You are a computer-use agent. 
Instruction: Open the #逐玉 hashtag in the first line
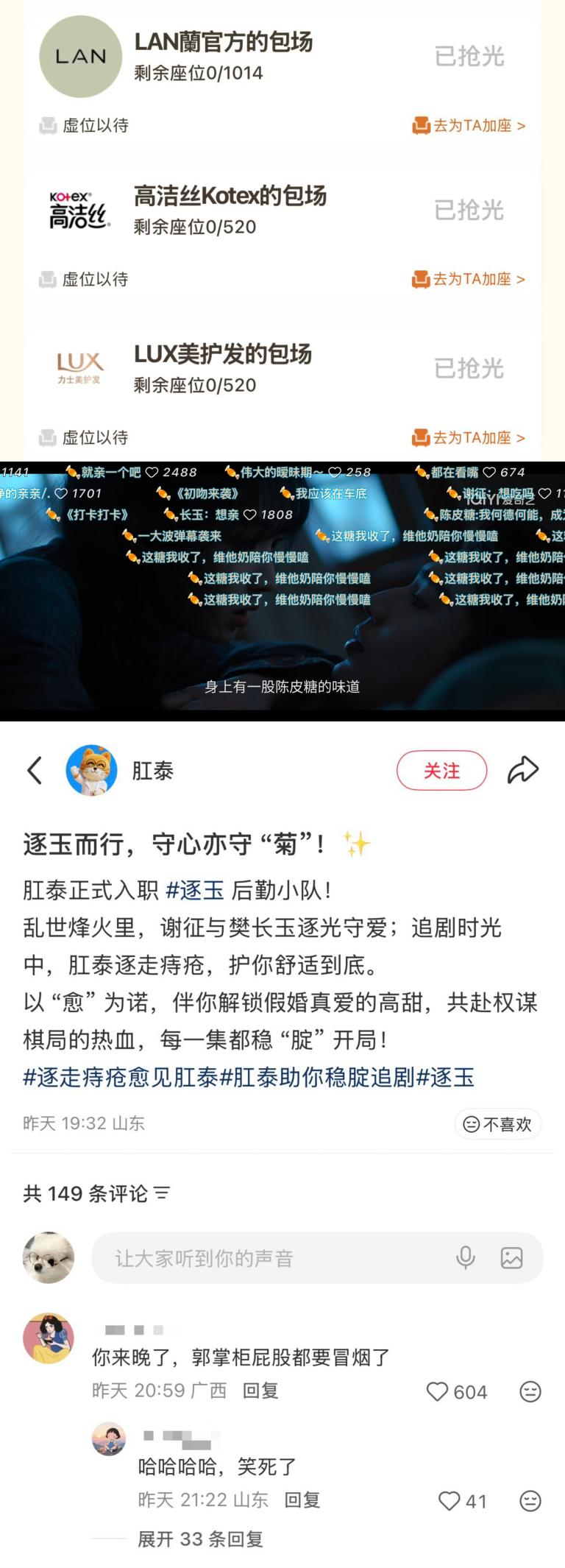click(x=195, y=890)
